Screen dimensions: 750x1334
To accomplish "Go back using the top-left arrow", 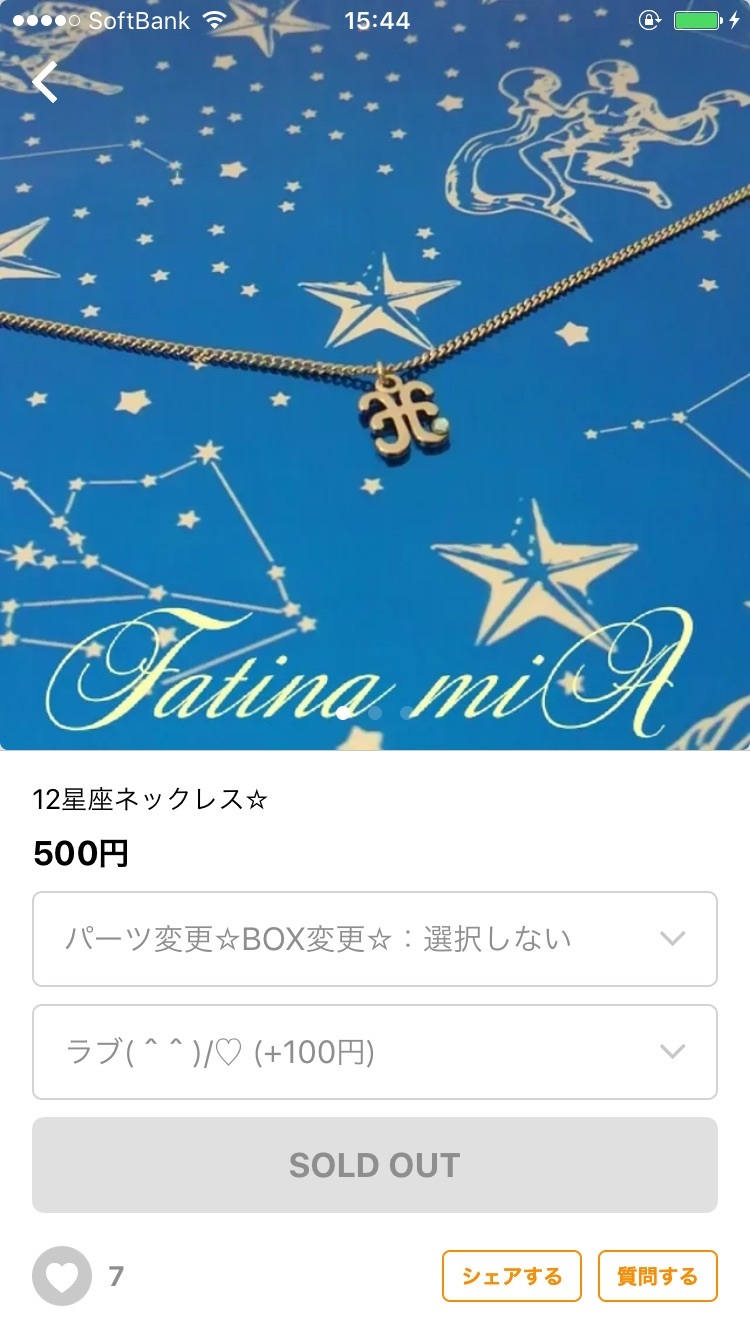I will [46, 82].
